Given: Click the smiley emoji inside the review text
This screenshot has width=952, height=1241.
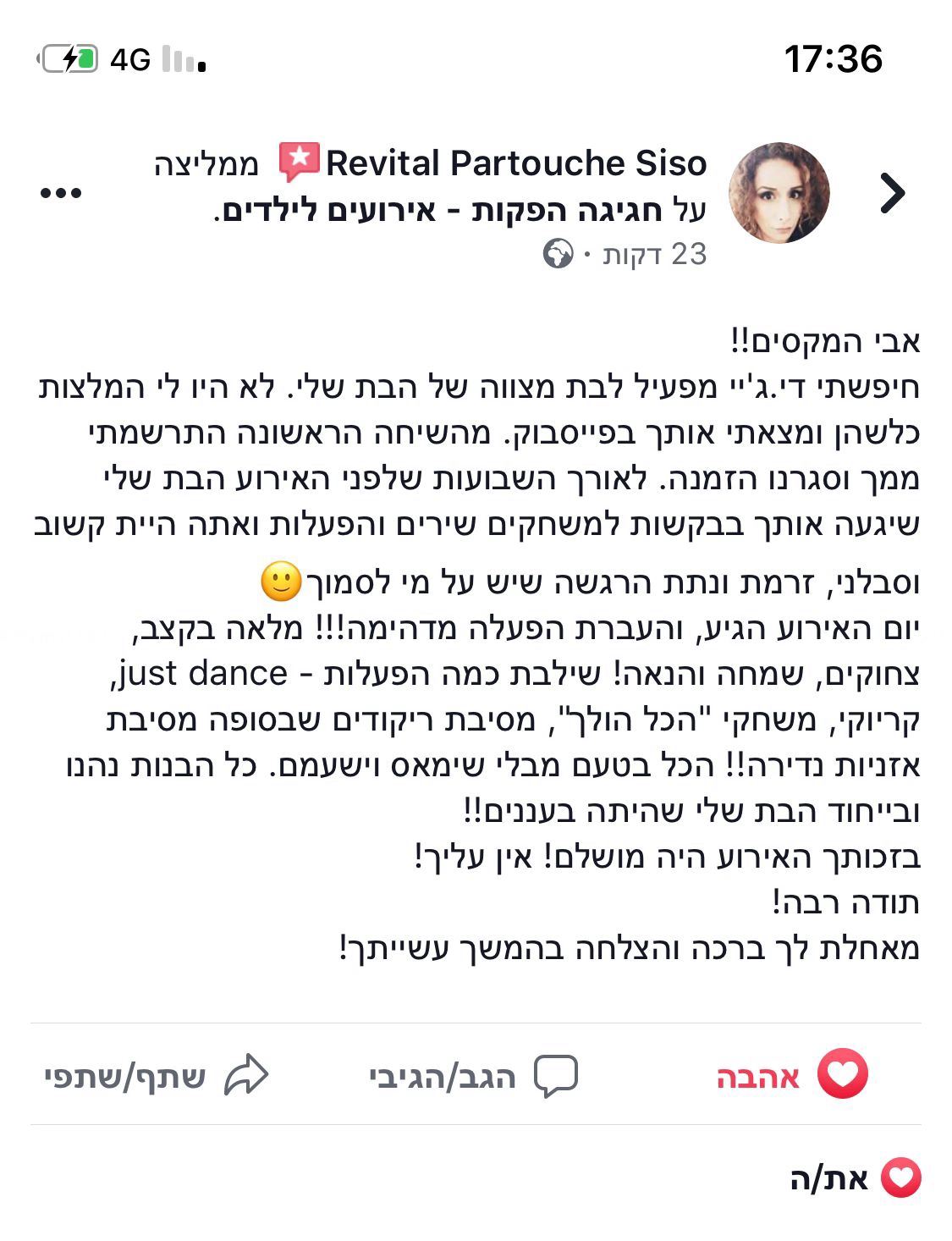Looking at the screenshot, I should [280, 581].
